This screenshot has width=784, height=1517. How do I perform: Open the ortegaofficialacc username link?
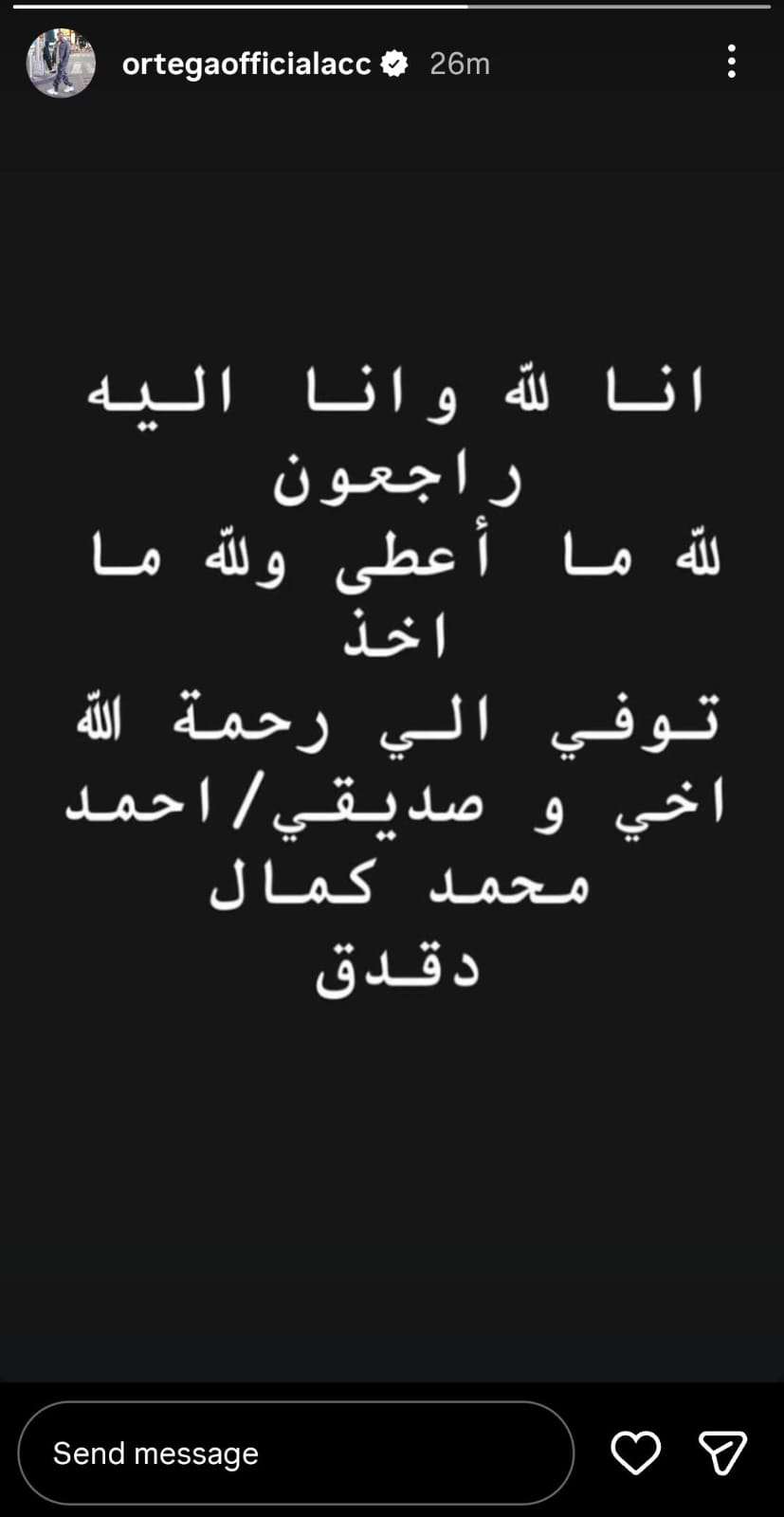coord(246,64)
